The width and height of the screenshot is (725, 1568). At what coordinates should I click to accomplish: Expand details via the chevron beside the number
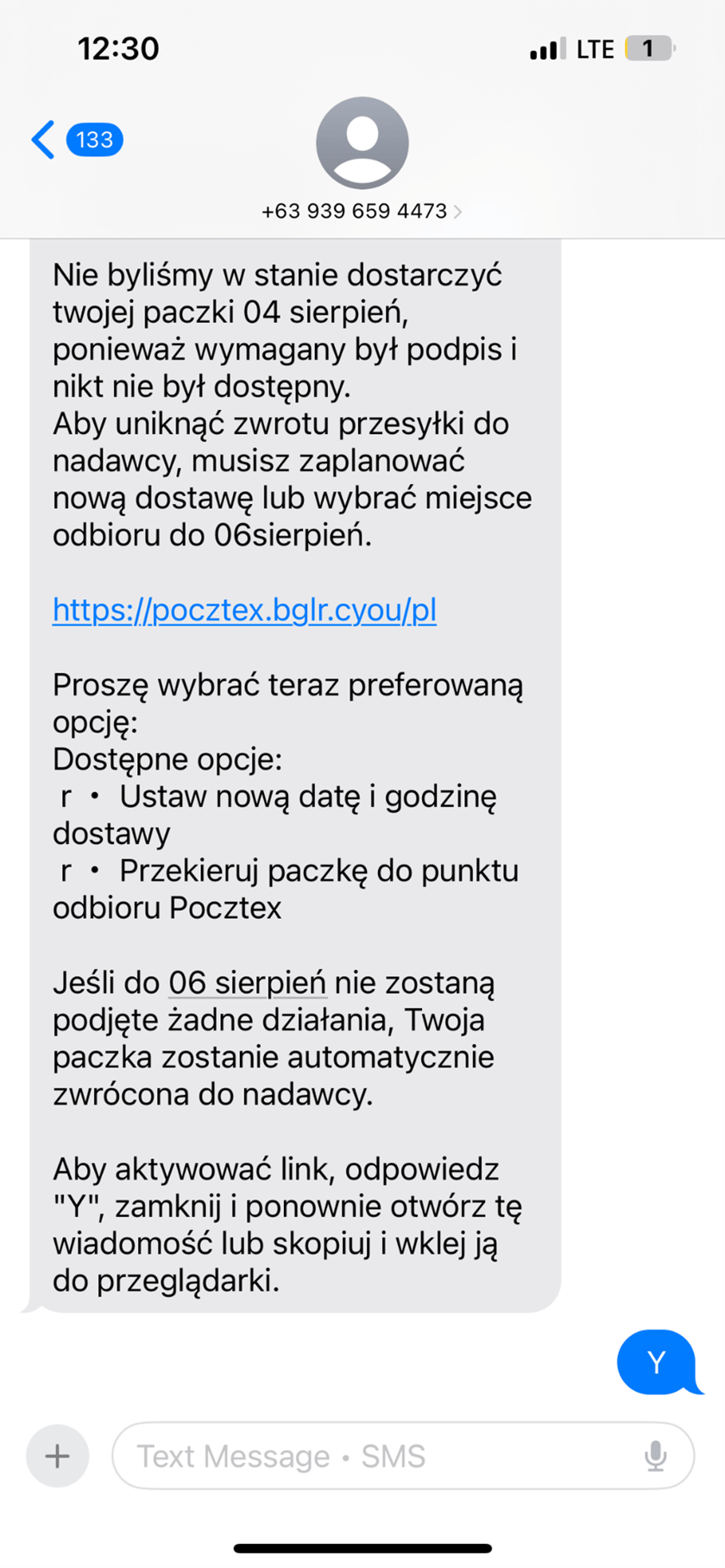point(462,211)
